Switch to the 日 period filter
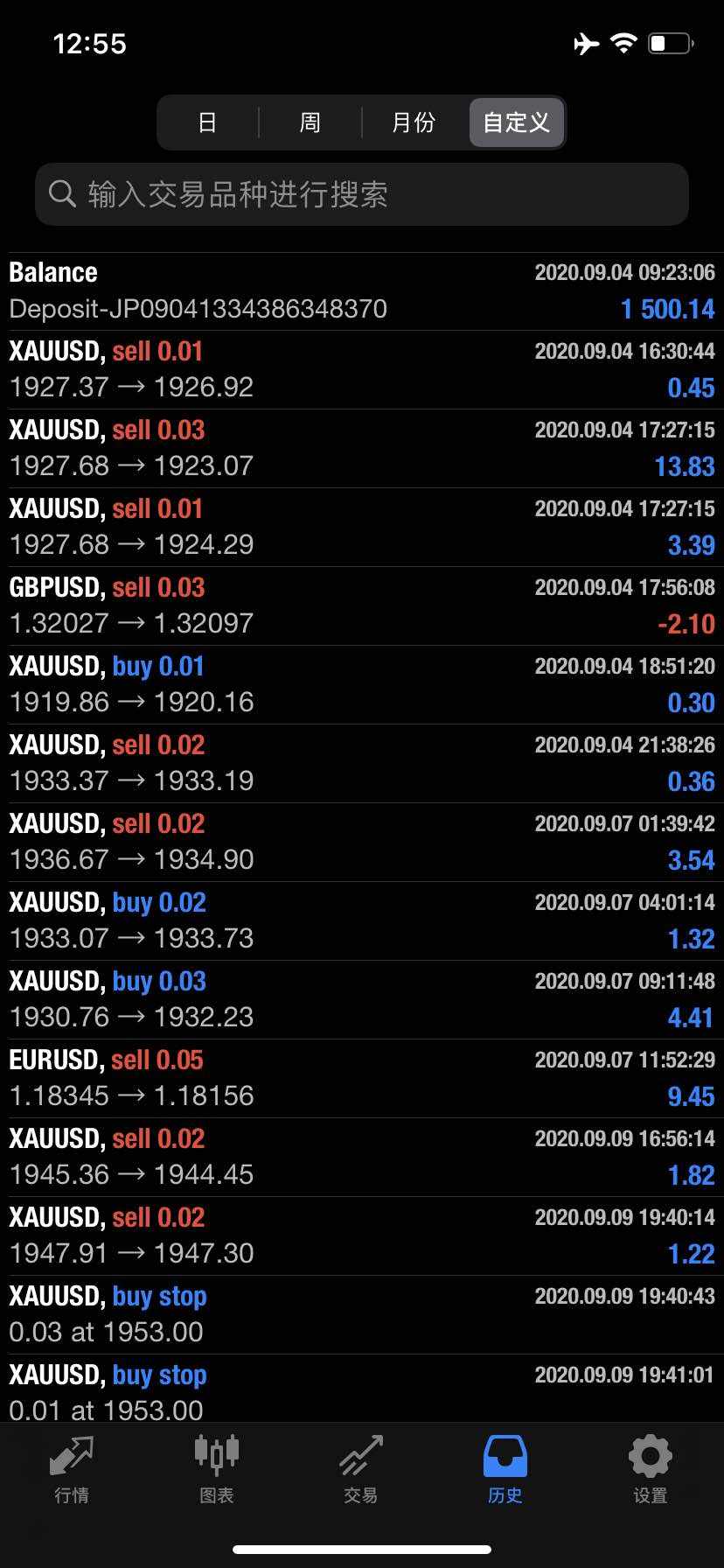 click(x=207, y=122)
